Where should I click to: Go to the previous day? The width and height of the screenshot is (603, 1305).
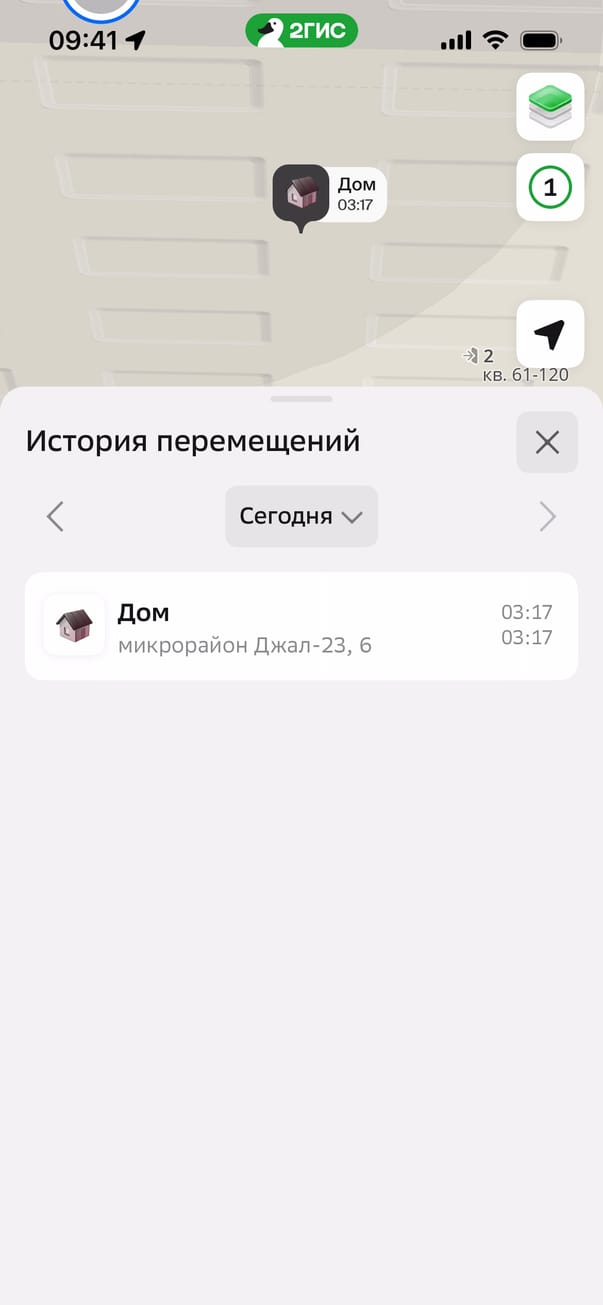coord(55,516)
